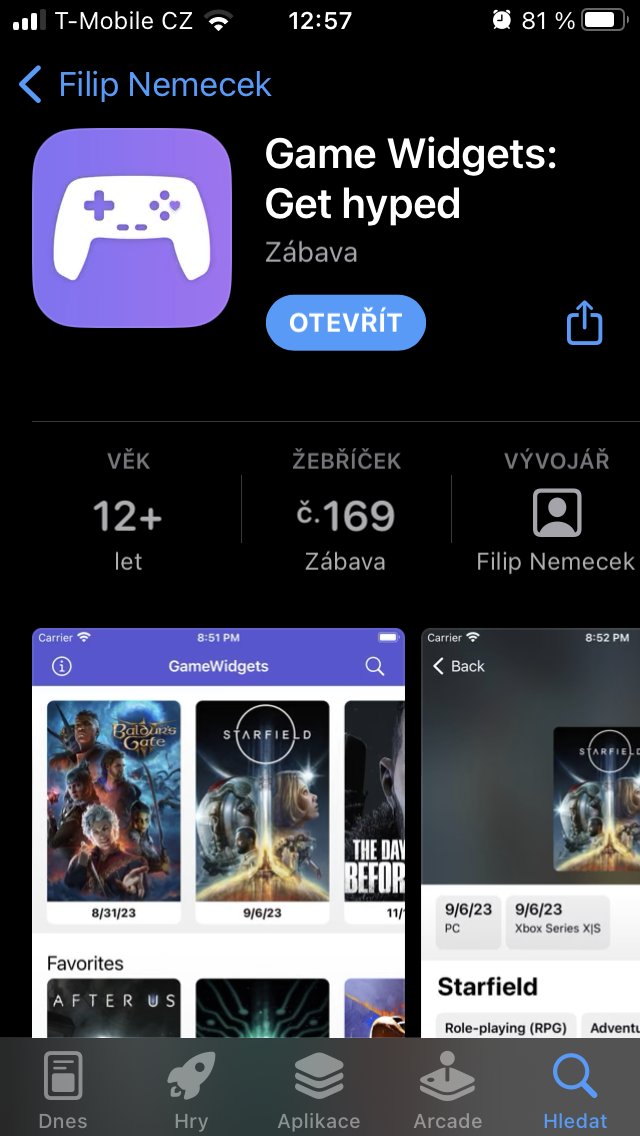This screenshot has height=1136, width=640.
Task: Open the Aplikace tab
Action: (x=319, y=1090)
